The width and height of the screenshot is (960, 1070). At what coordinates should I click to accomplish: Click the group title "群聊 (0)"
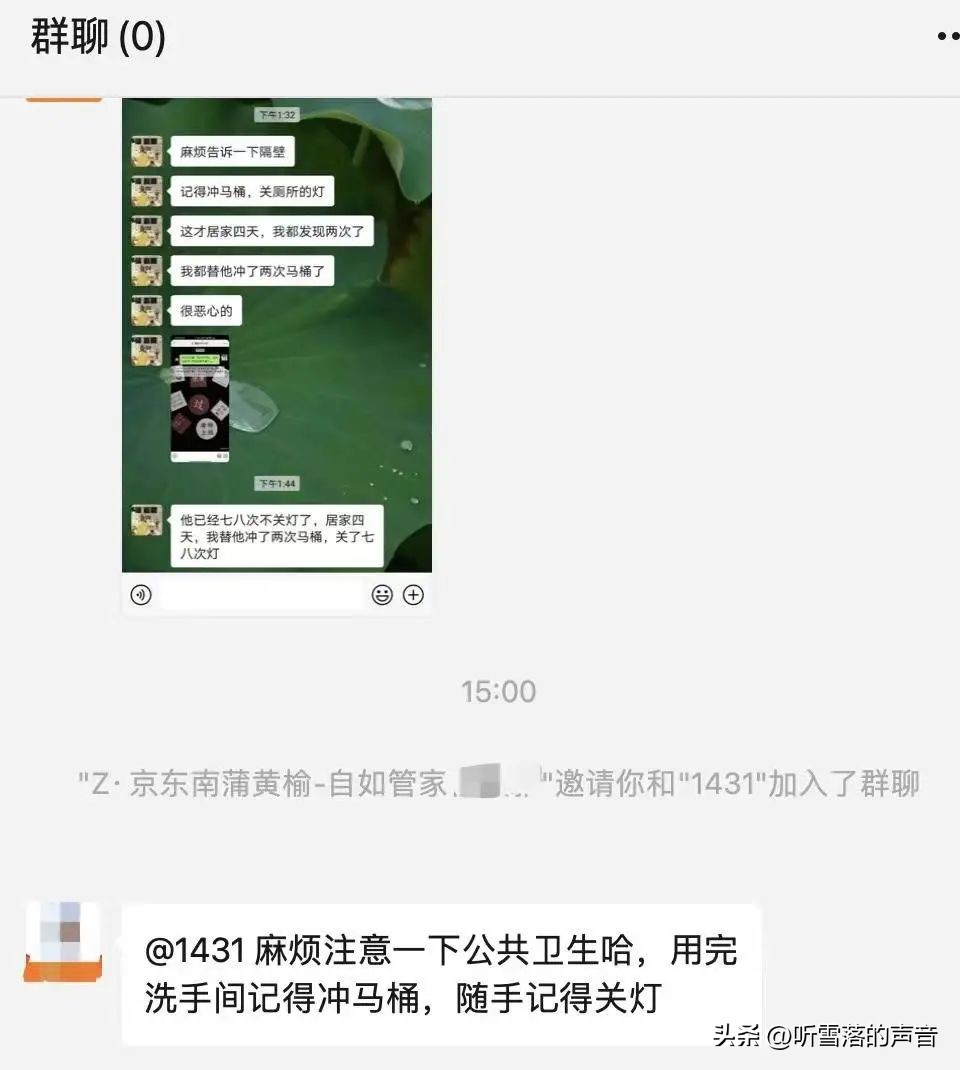click(x=97, y=40)
